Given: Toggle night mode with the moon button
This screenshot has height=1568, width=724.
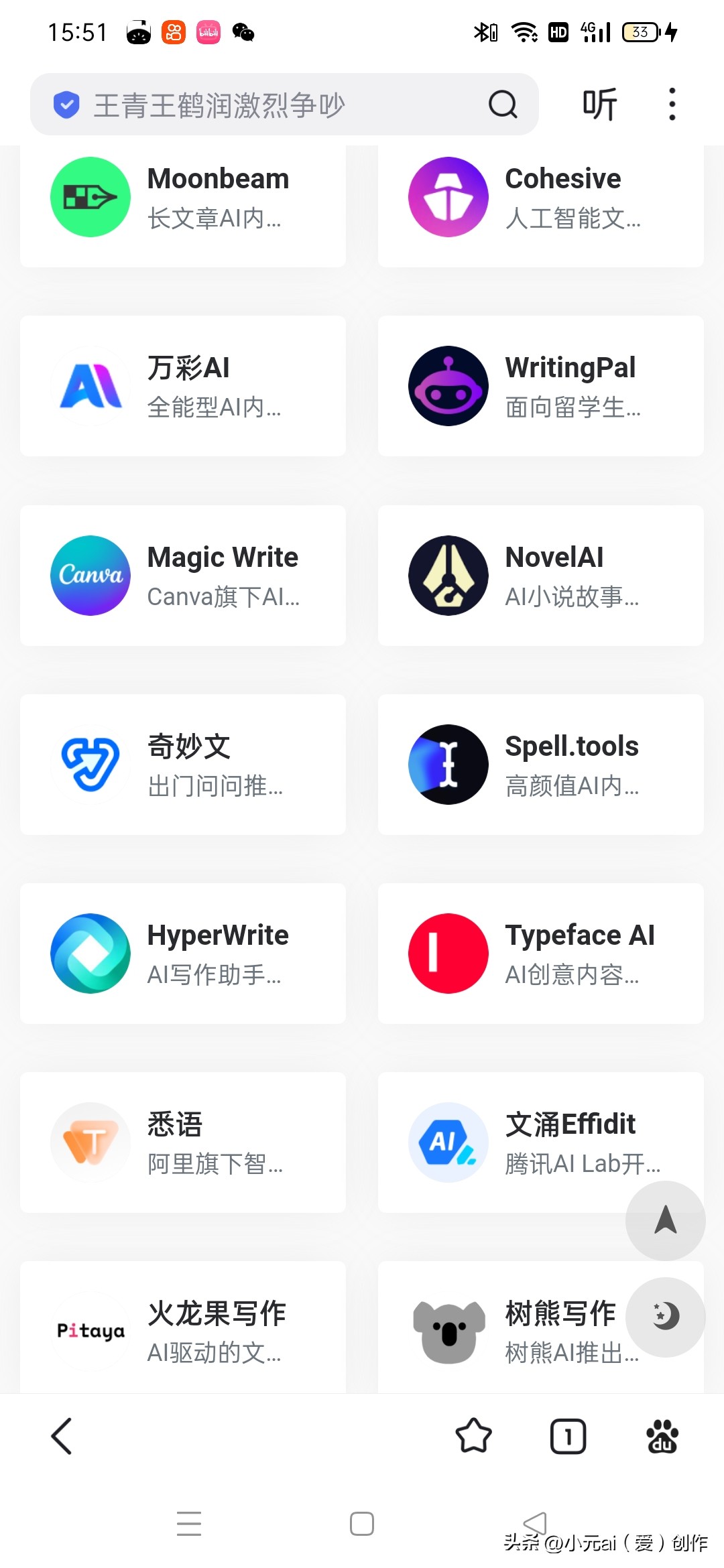Looking at the screenshot, I should tap(665, 1317).
